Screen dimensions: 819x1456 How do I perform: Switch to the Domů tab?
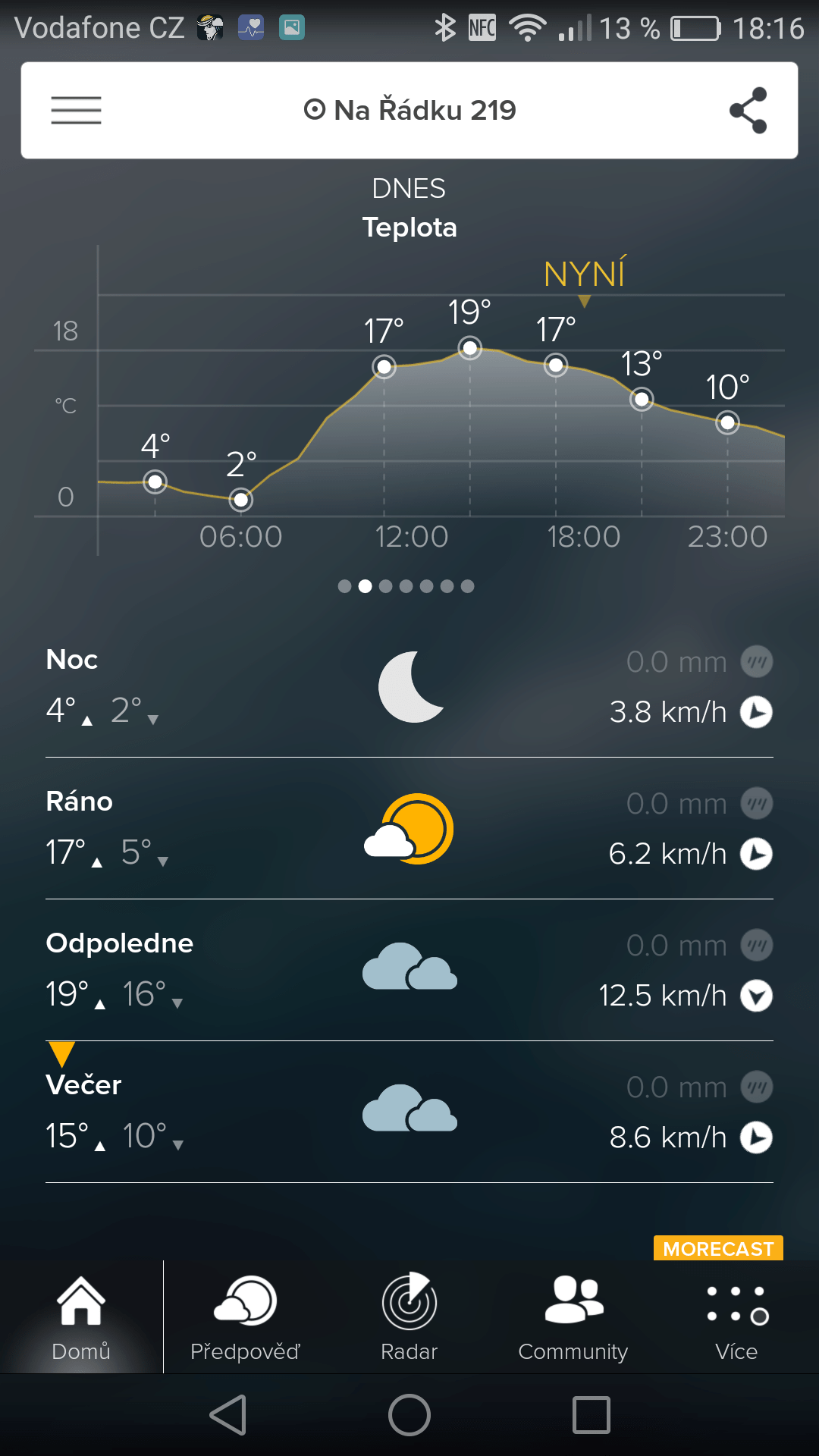(81, 1318)
